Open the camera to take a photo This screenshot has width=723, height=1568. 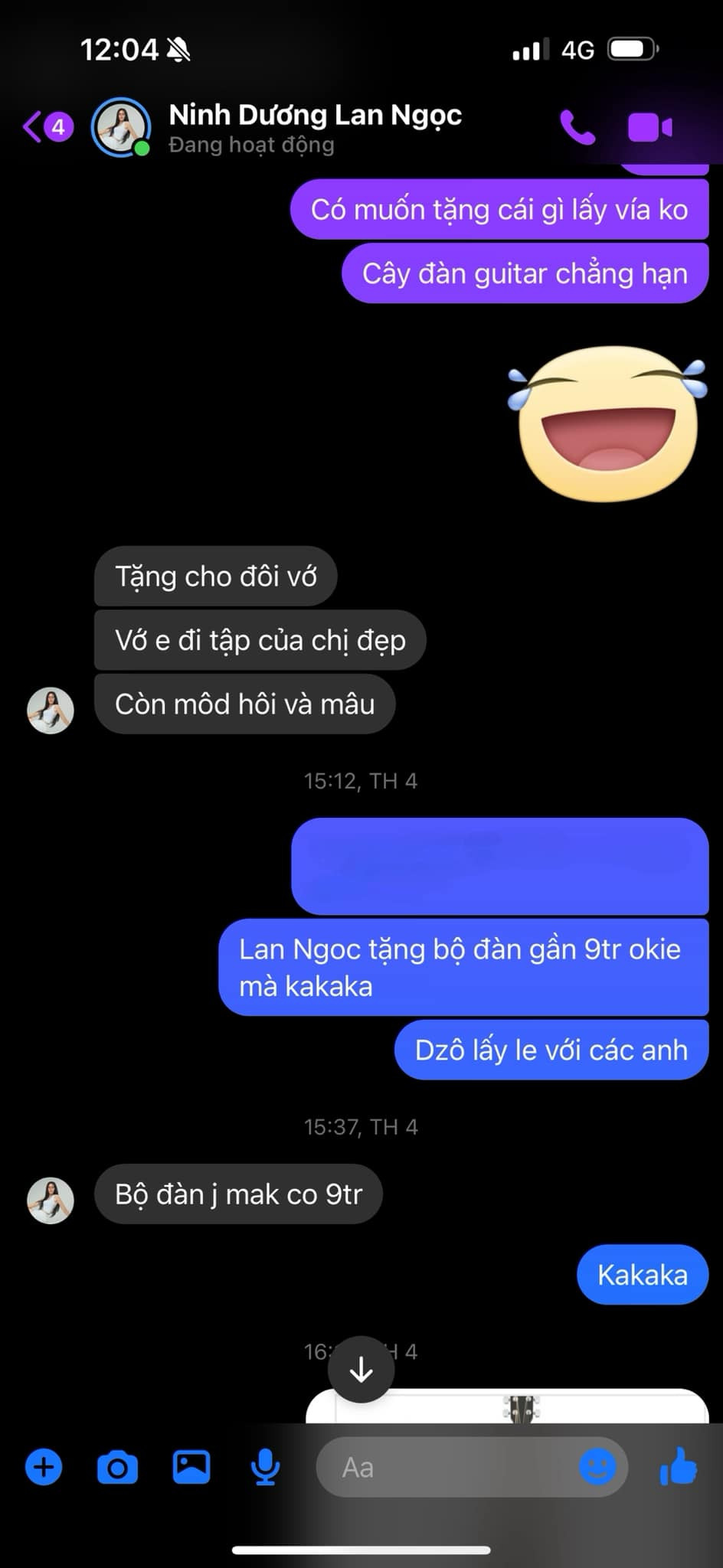[117, 1467]
